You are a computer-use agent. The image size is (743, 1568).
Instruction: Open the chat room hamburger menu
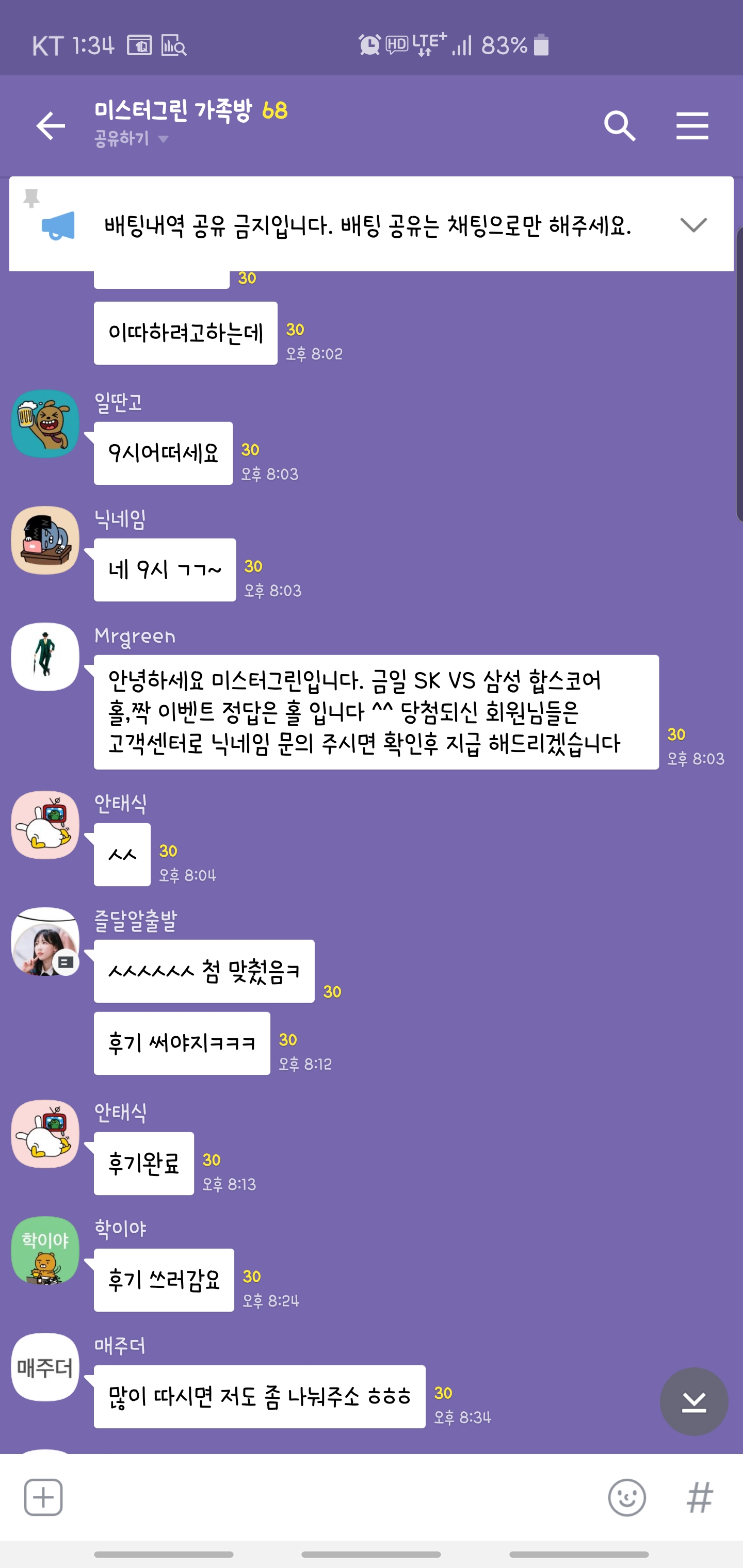(692, 126)
